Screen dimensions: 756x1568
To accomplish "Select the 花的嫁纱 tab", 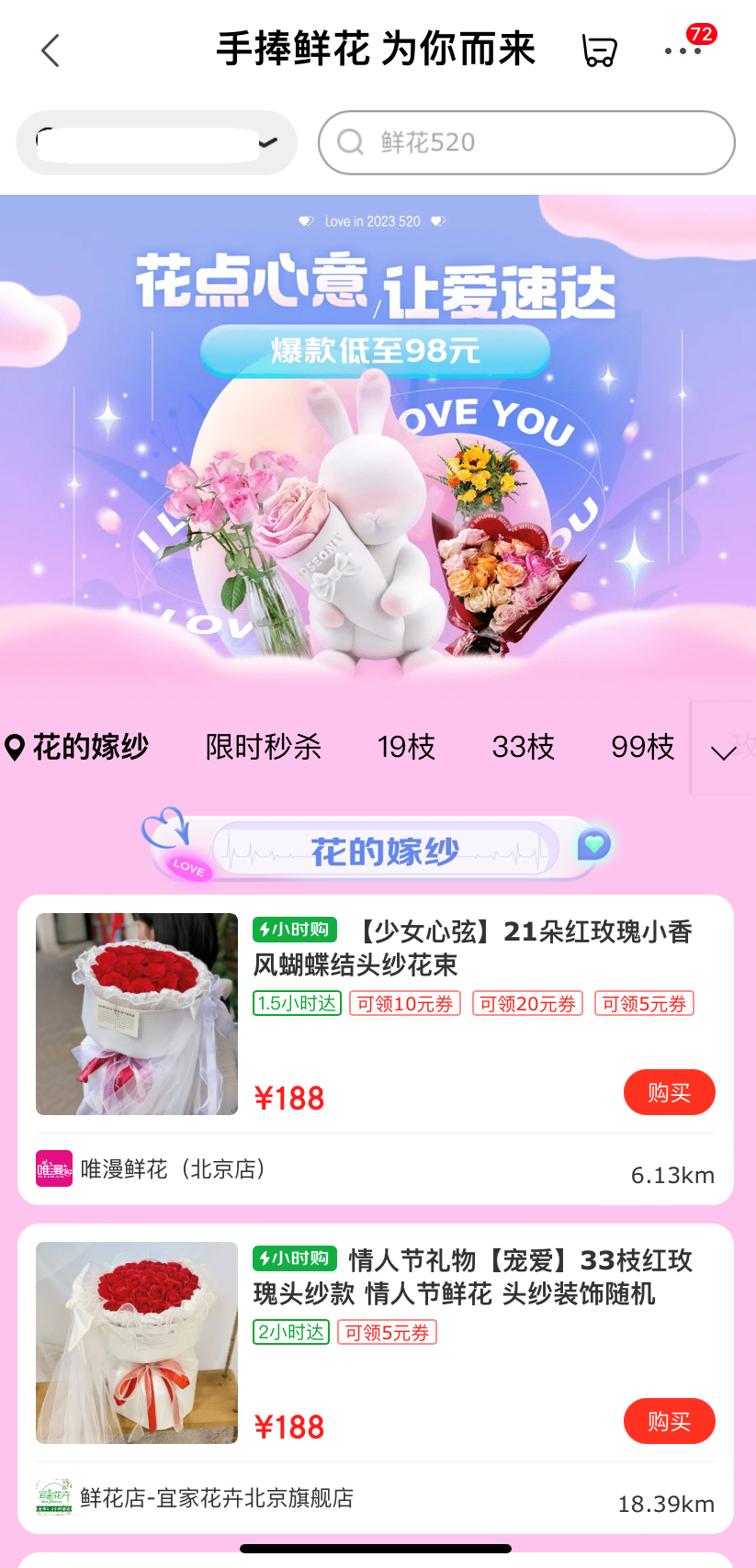I will coord(78,747).
